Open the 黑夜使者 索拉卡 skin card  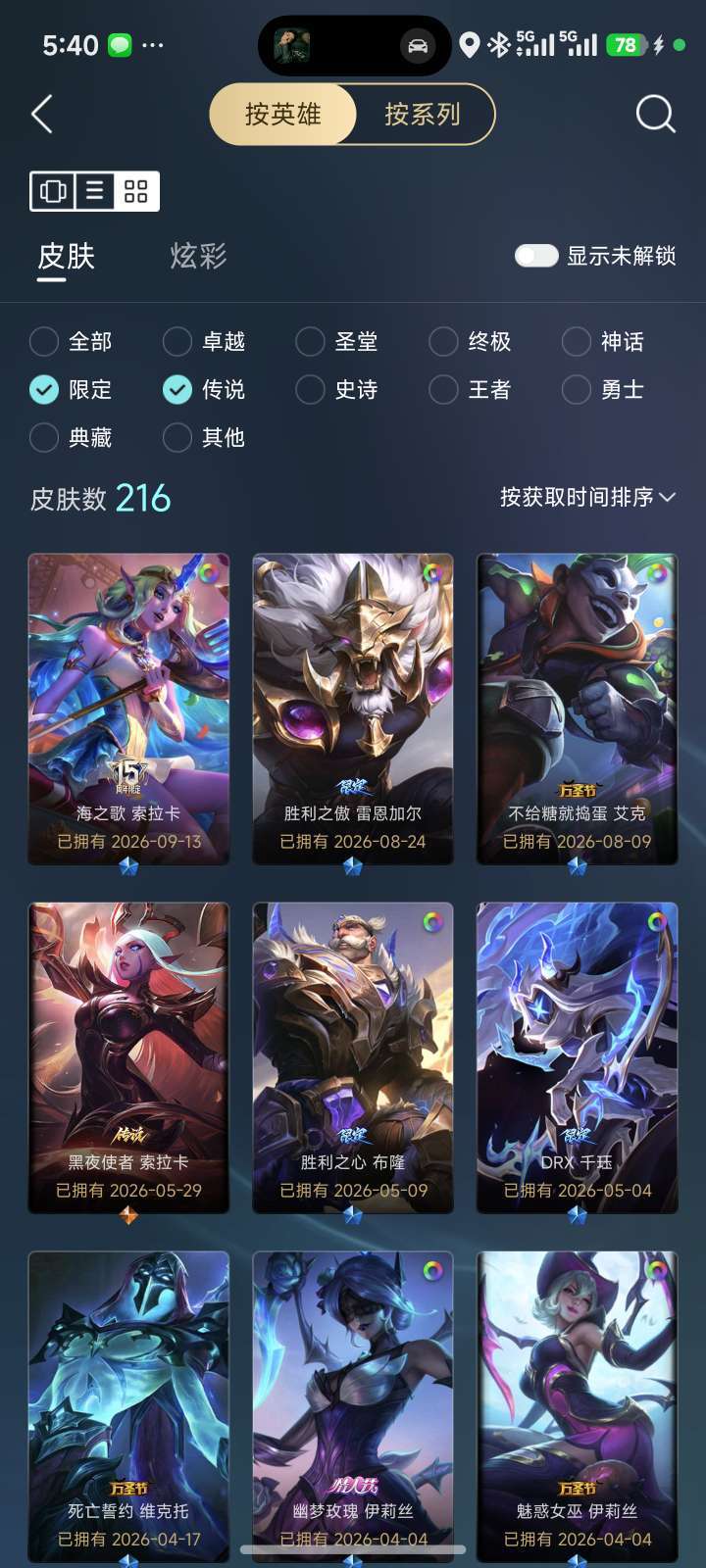tap(128, 1058)
